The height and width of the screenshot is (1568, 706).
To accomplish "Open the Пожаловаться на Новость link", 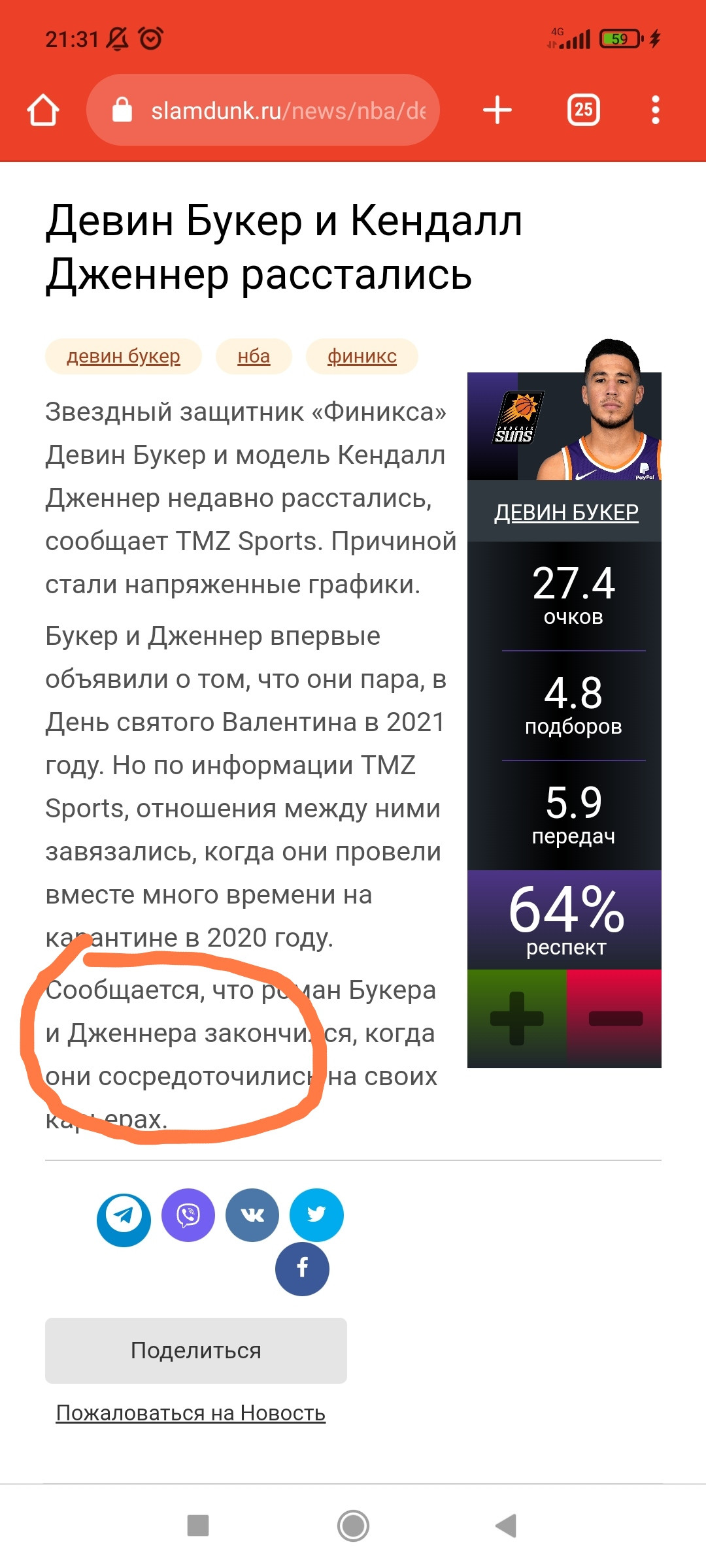I will click(190, 1413).
